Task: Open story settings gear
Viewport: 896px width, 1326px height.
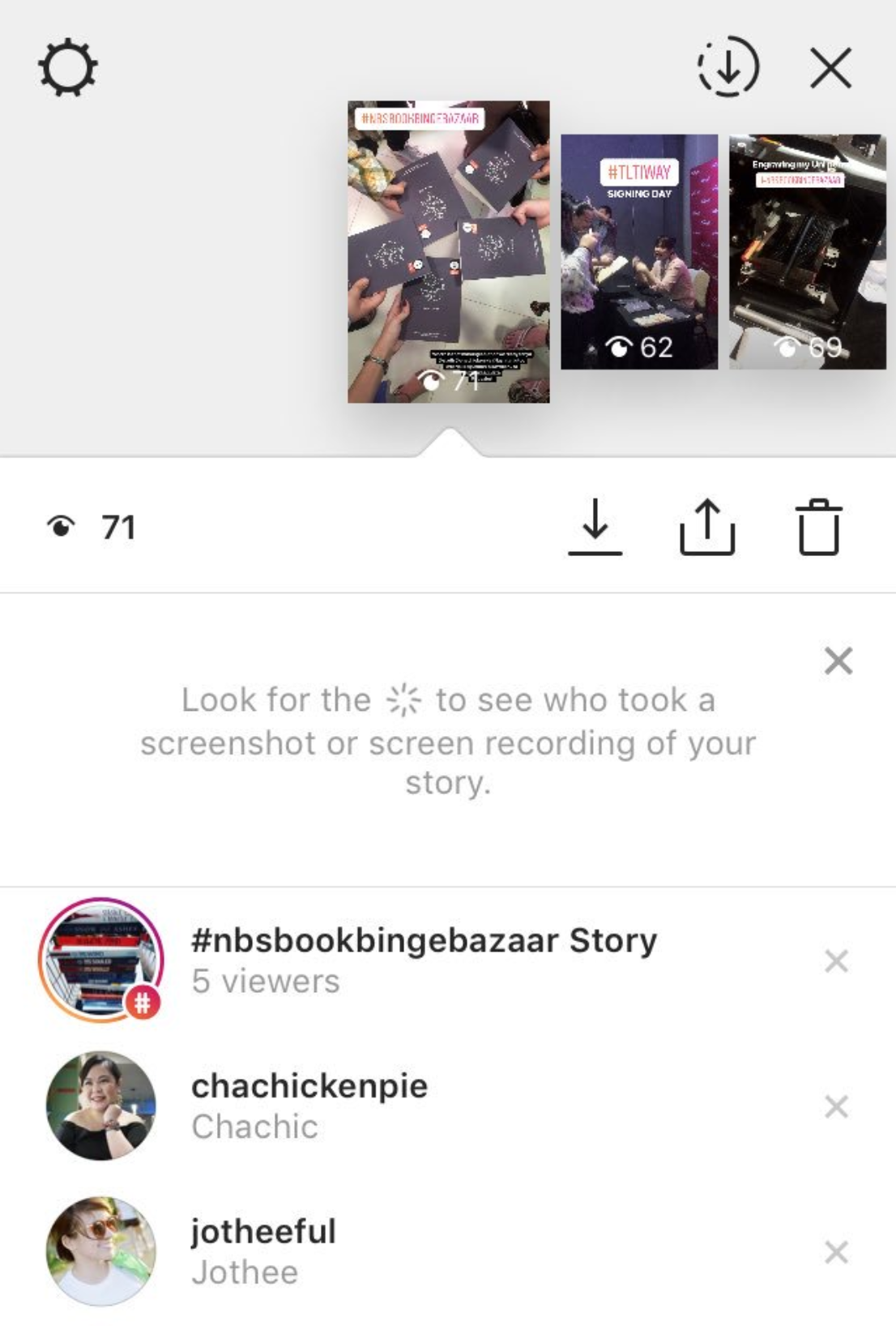Action: point(68,68)
